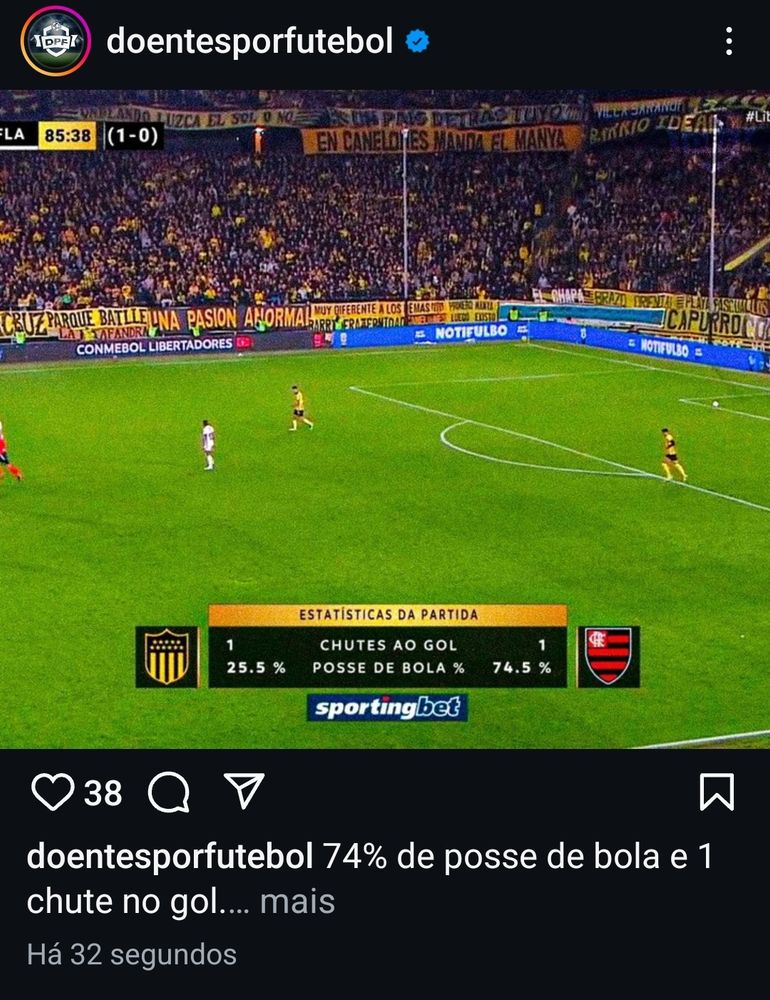This screenshot has height=1000, width=770.
Task: Tap the like count 38
Action: pyautogui.click(x=103, y=793)
